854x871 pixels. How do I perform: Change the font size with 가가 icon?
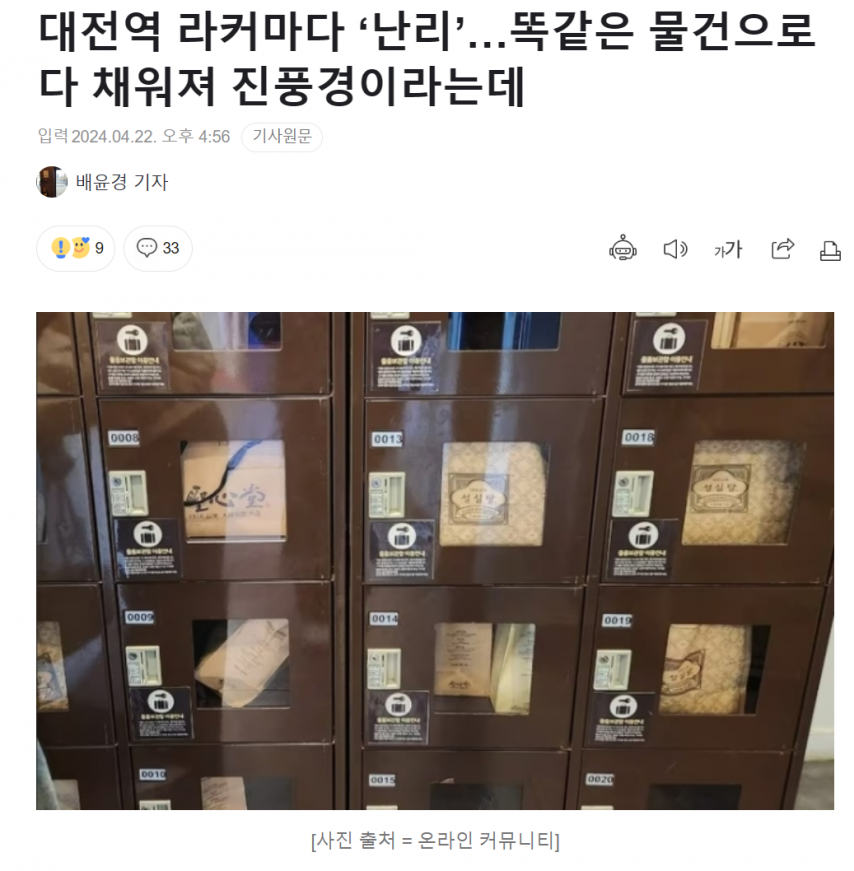pos(728,250)
